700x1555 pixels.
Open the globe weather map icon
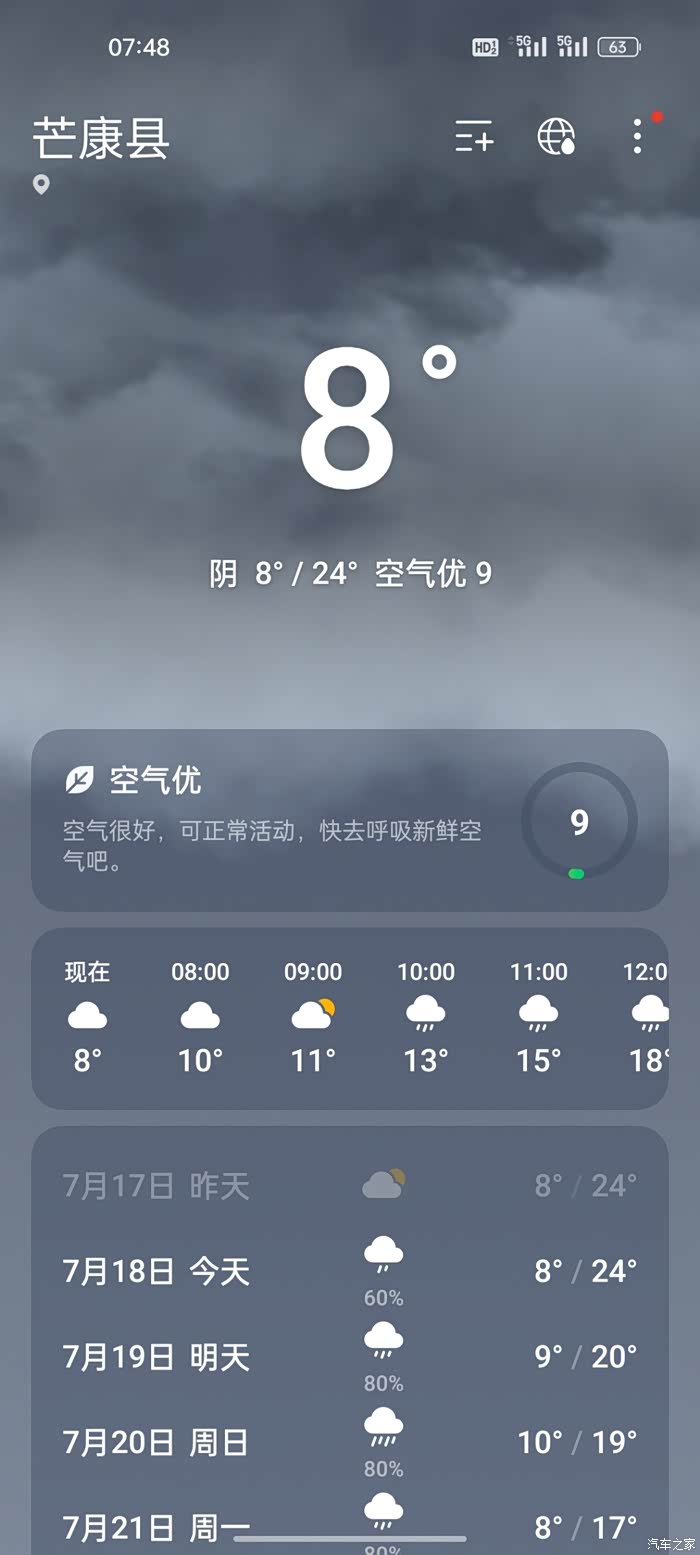click(x=557, y=136)
